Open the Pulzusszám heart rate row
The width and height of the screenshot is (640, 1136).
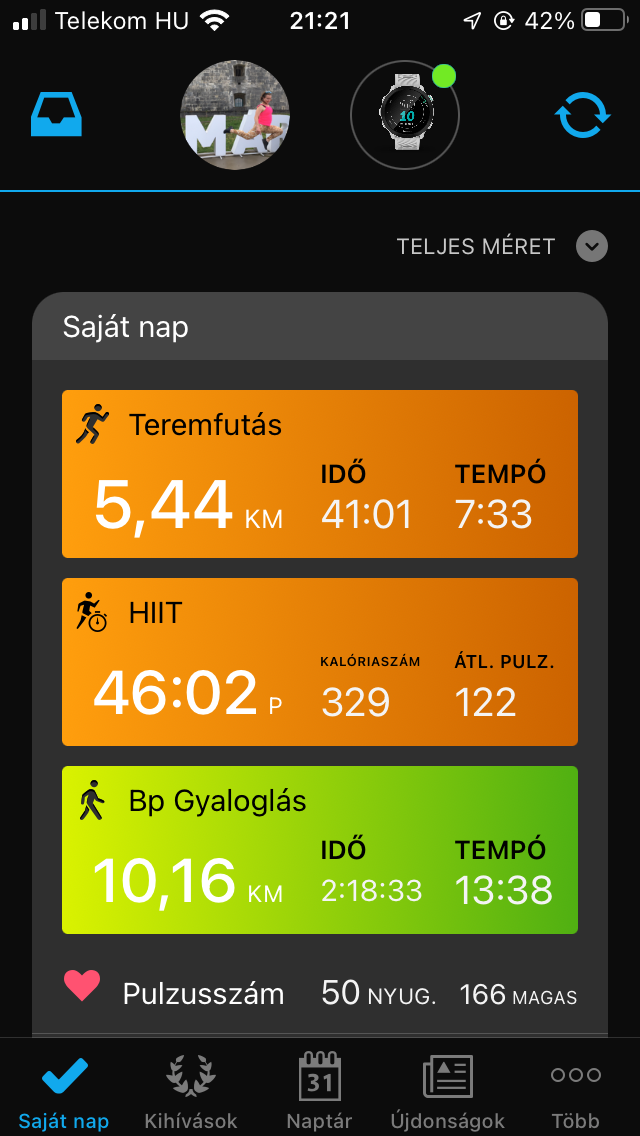tap(320, 993)
